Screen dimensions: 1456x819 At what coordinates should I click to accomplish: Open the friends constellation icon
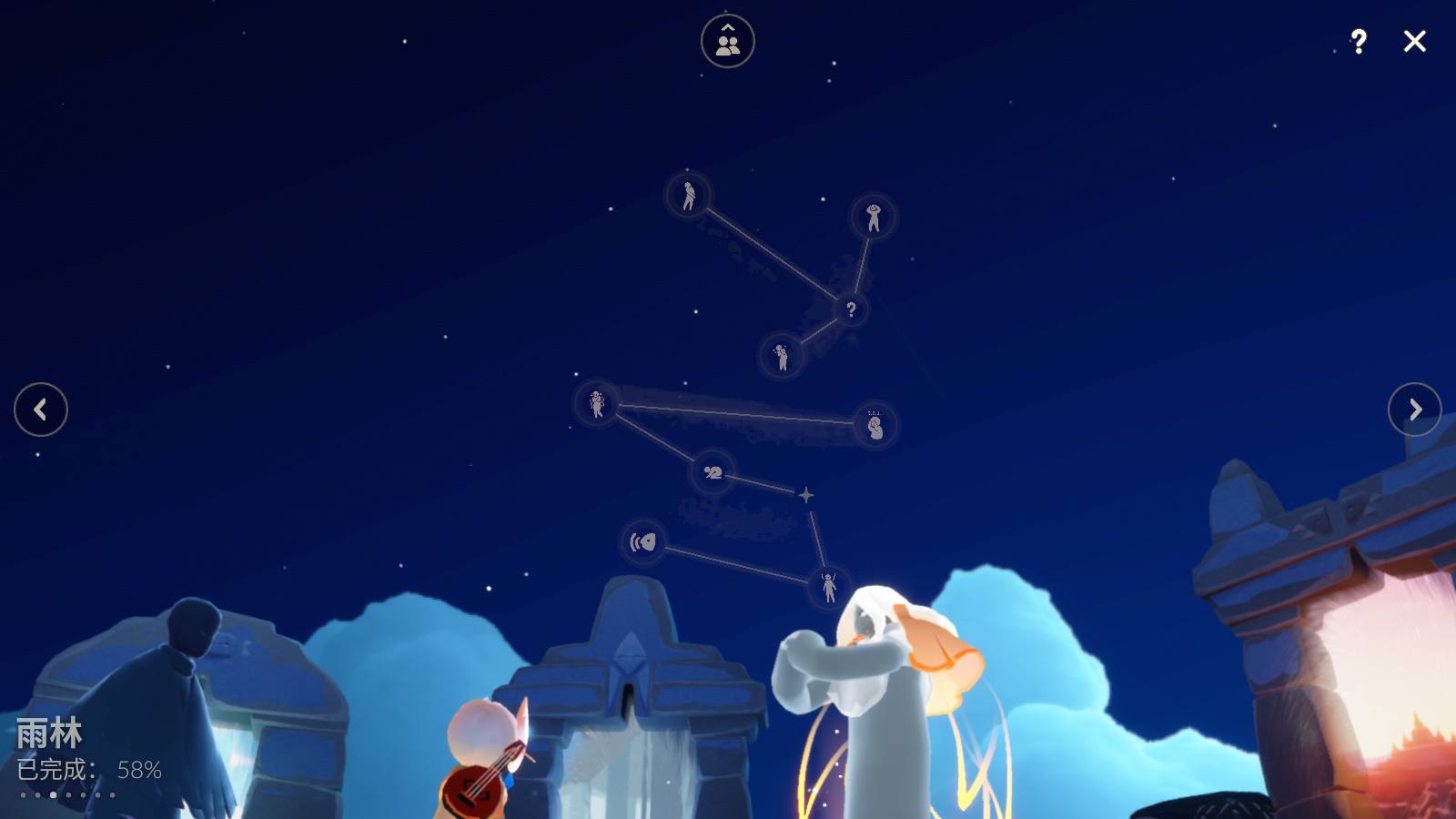(727, 41)
